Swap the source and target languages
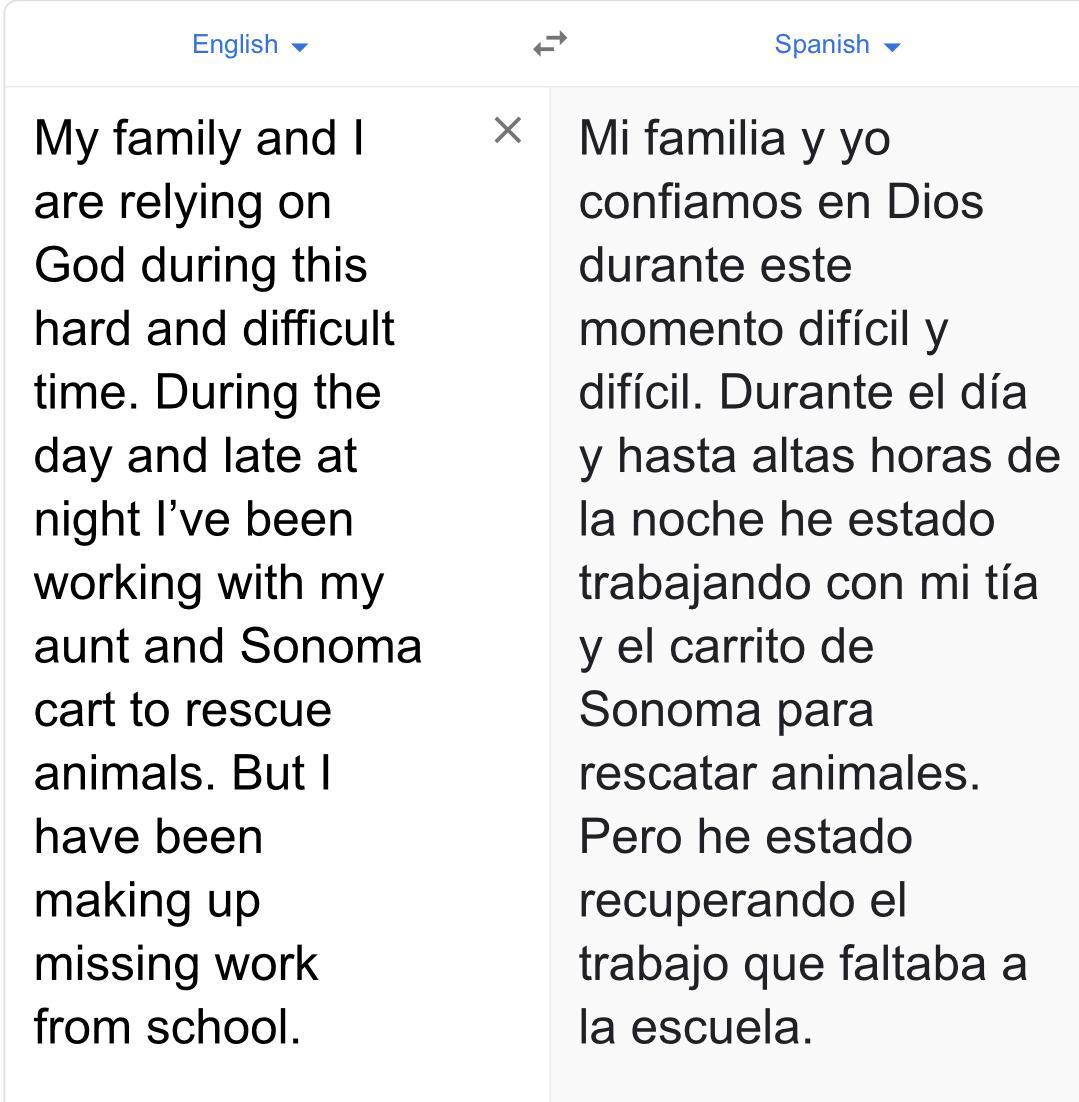 click(x=550, y=44)
